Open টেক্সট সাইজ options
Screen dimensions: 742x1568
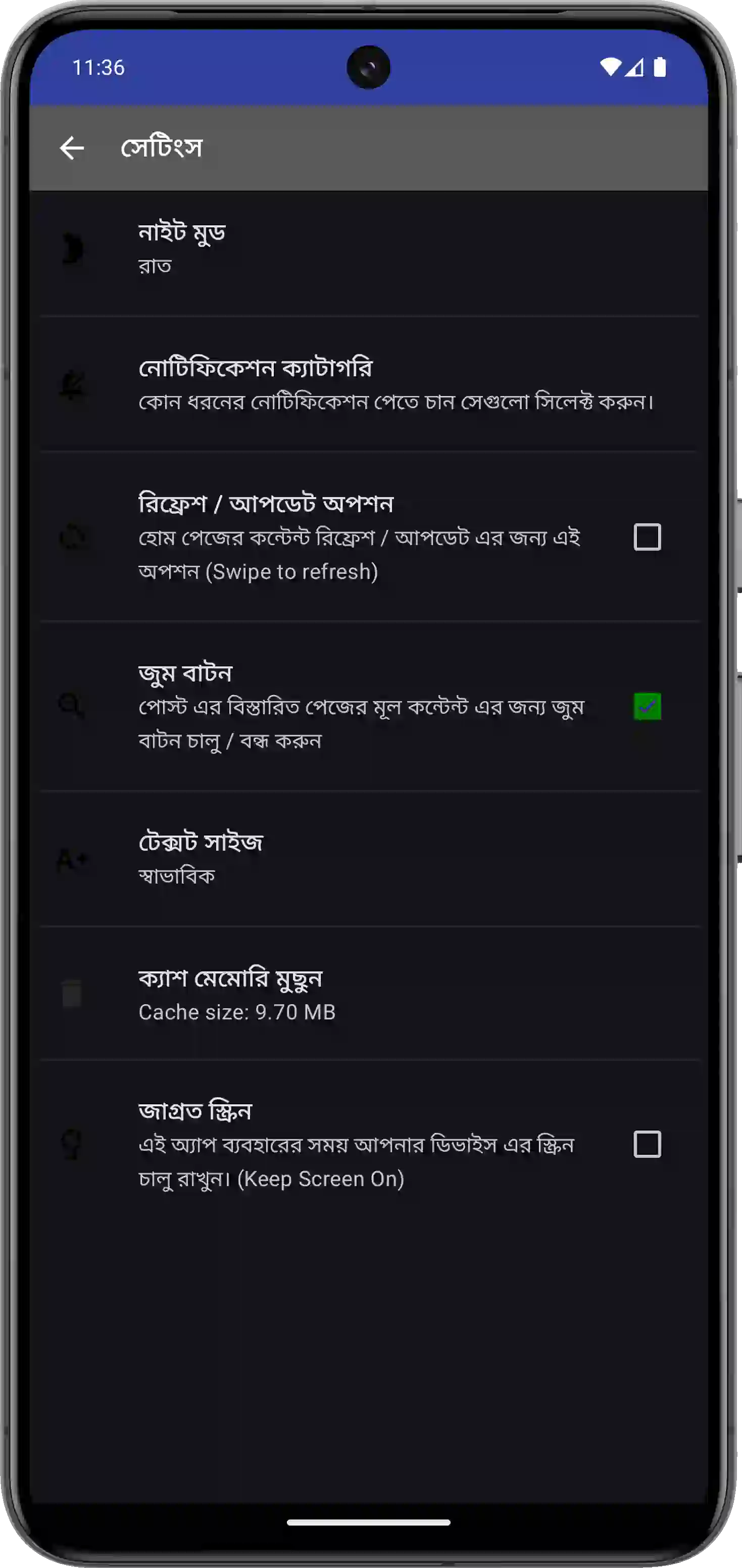369,859
